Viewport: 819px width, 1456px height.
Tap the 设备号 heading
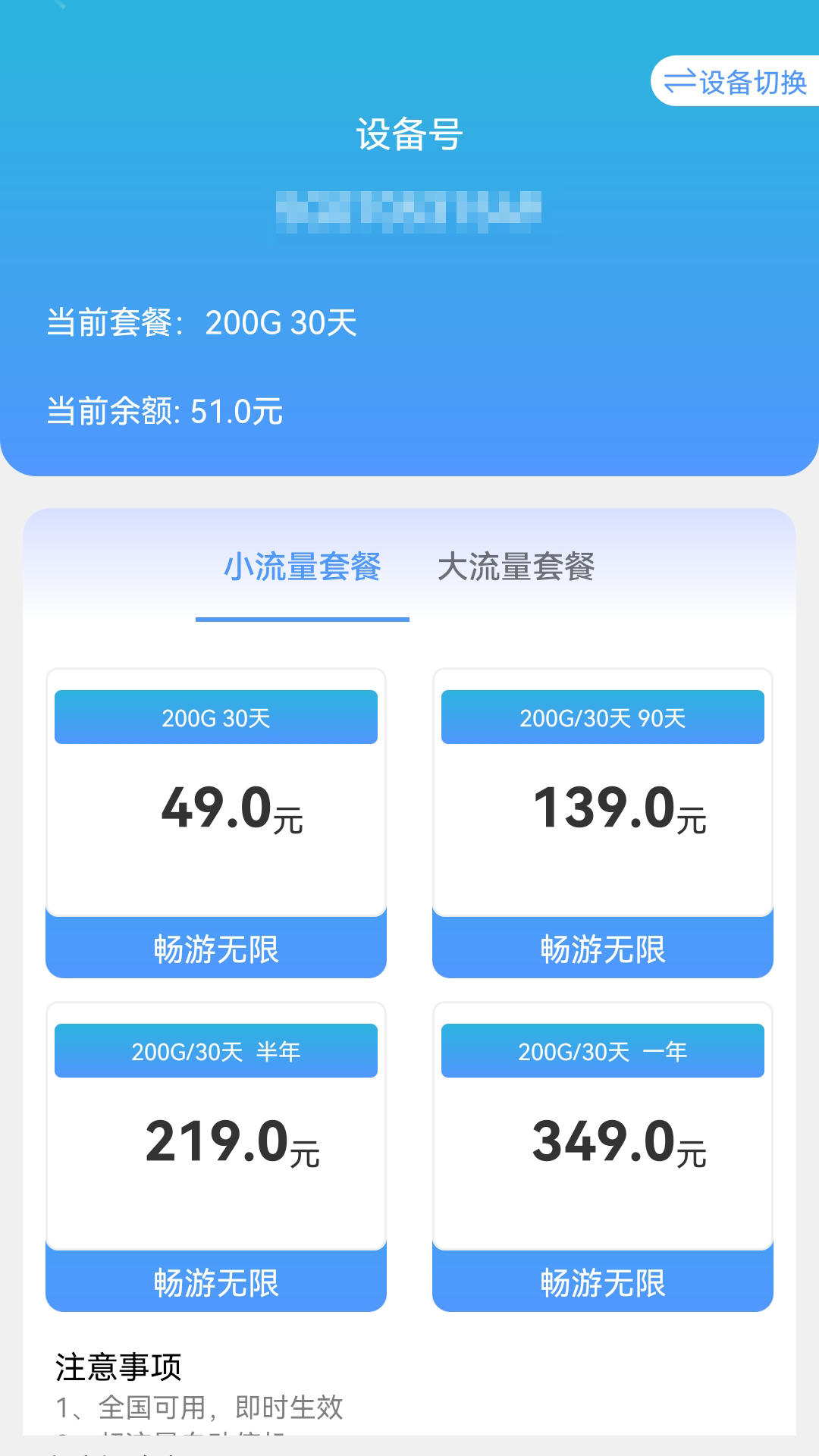click(409, 135)
